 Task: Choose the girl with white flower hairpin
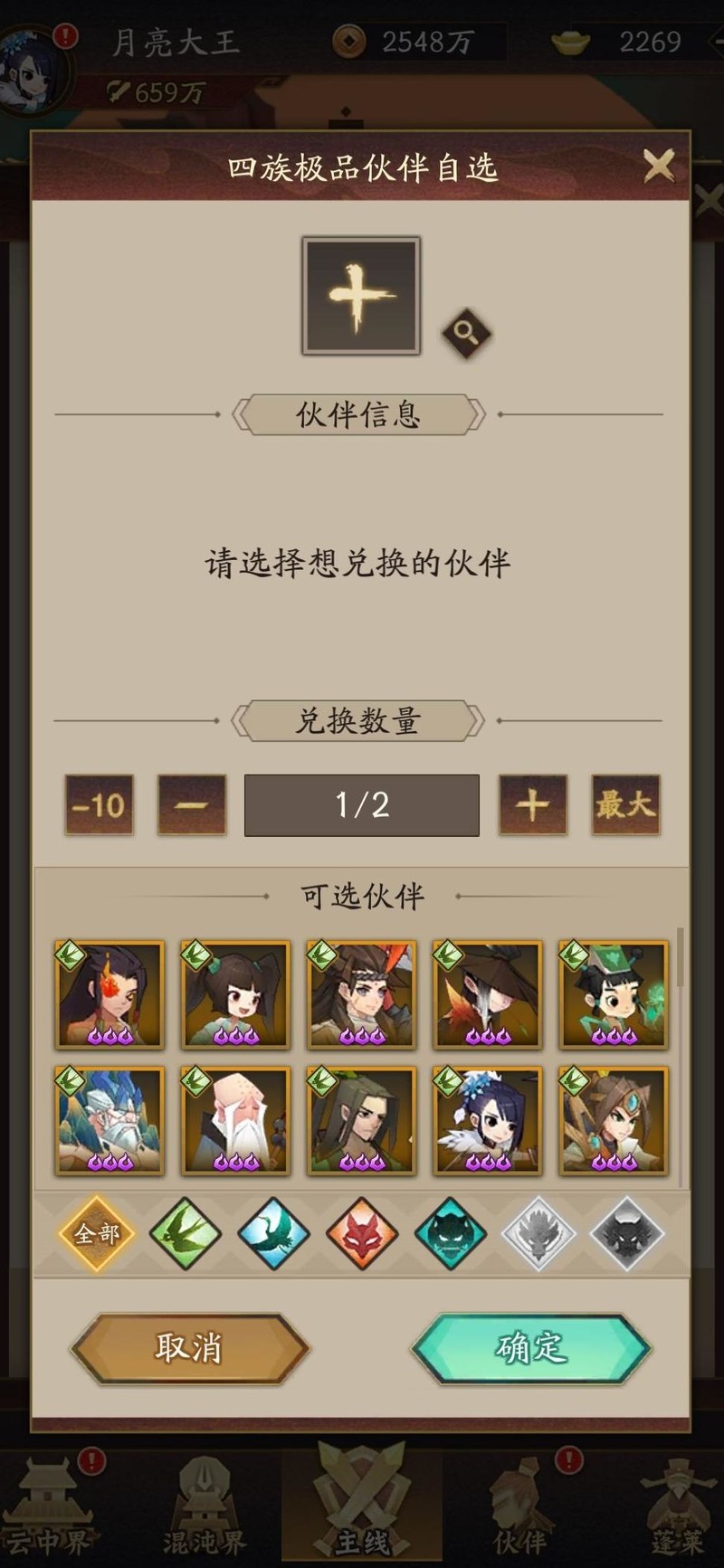click(488, 1120)
